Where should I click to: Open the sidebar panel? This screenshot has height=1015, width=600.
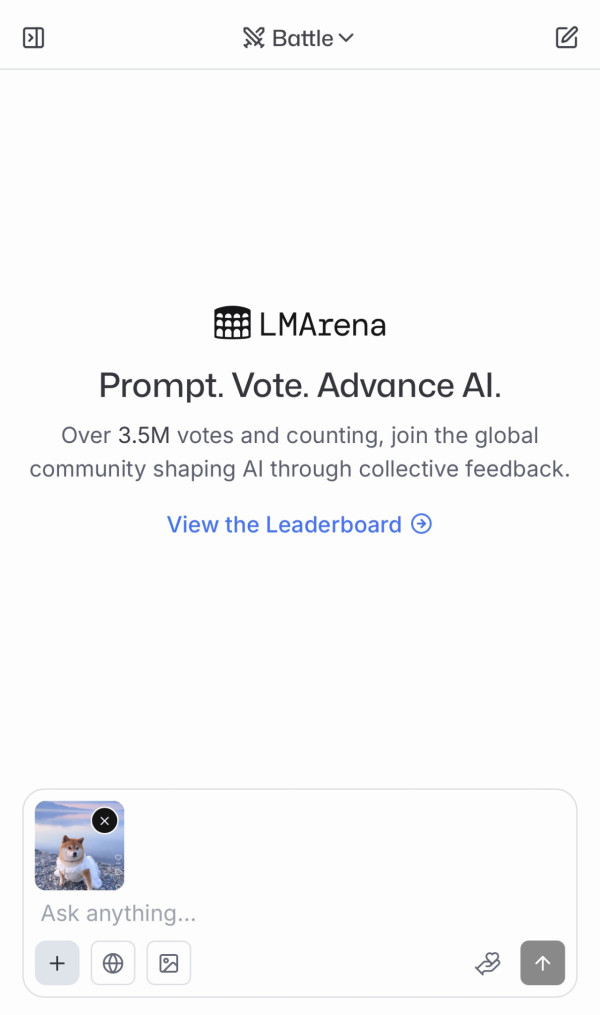coord(34,38)
